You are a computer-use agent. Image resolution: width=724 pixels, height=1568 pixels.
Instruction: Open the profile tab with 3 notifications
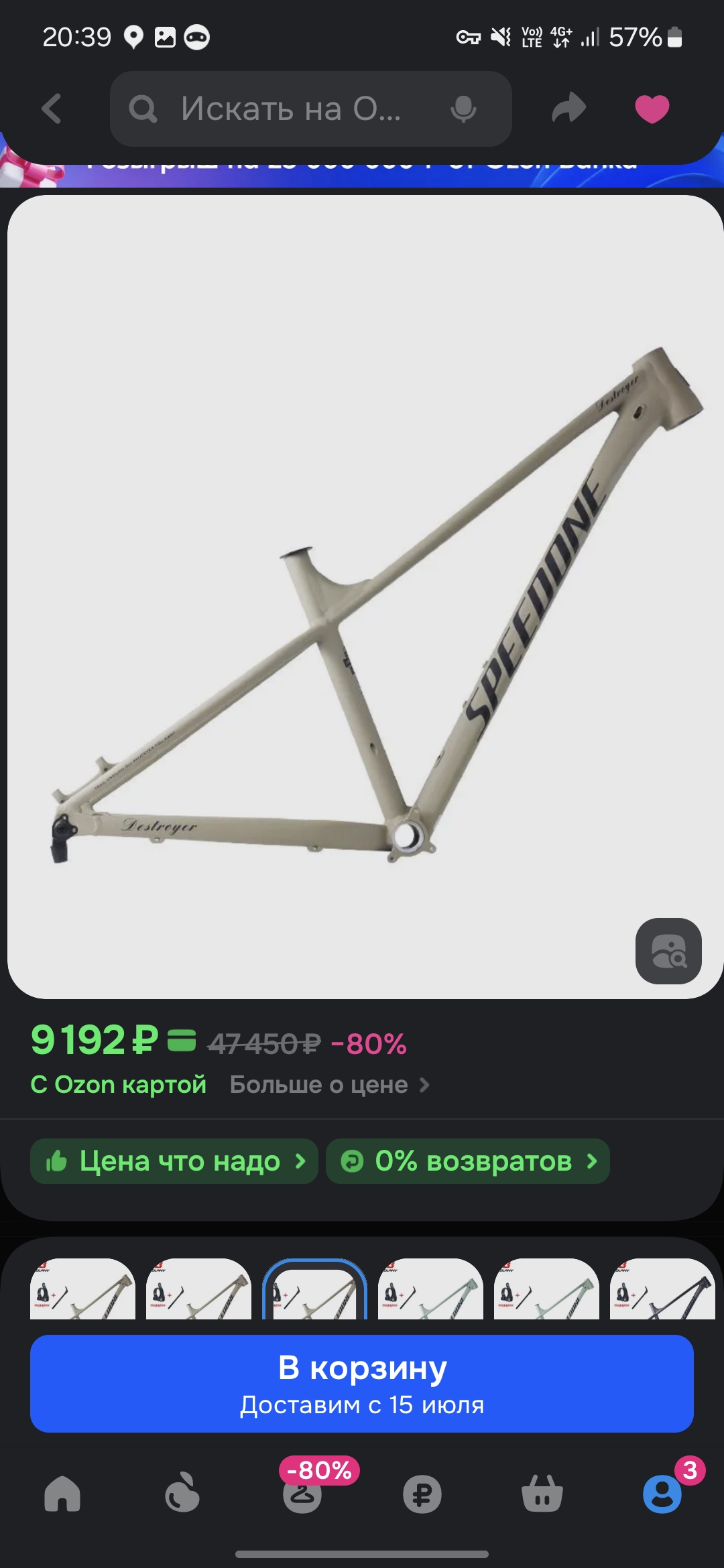[662, 1494]
